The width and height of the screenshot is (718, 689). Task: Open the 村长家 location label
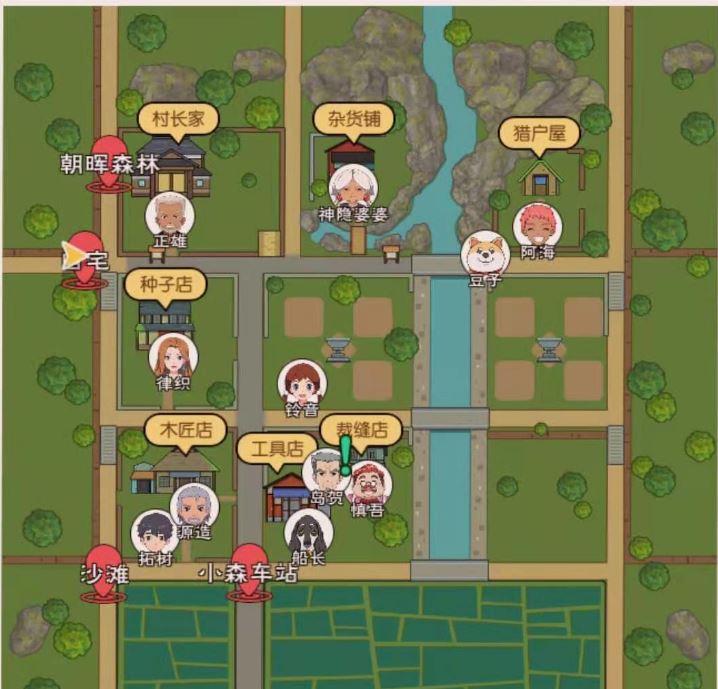point(178,119)
